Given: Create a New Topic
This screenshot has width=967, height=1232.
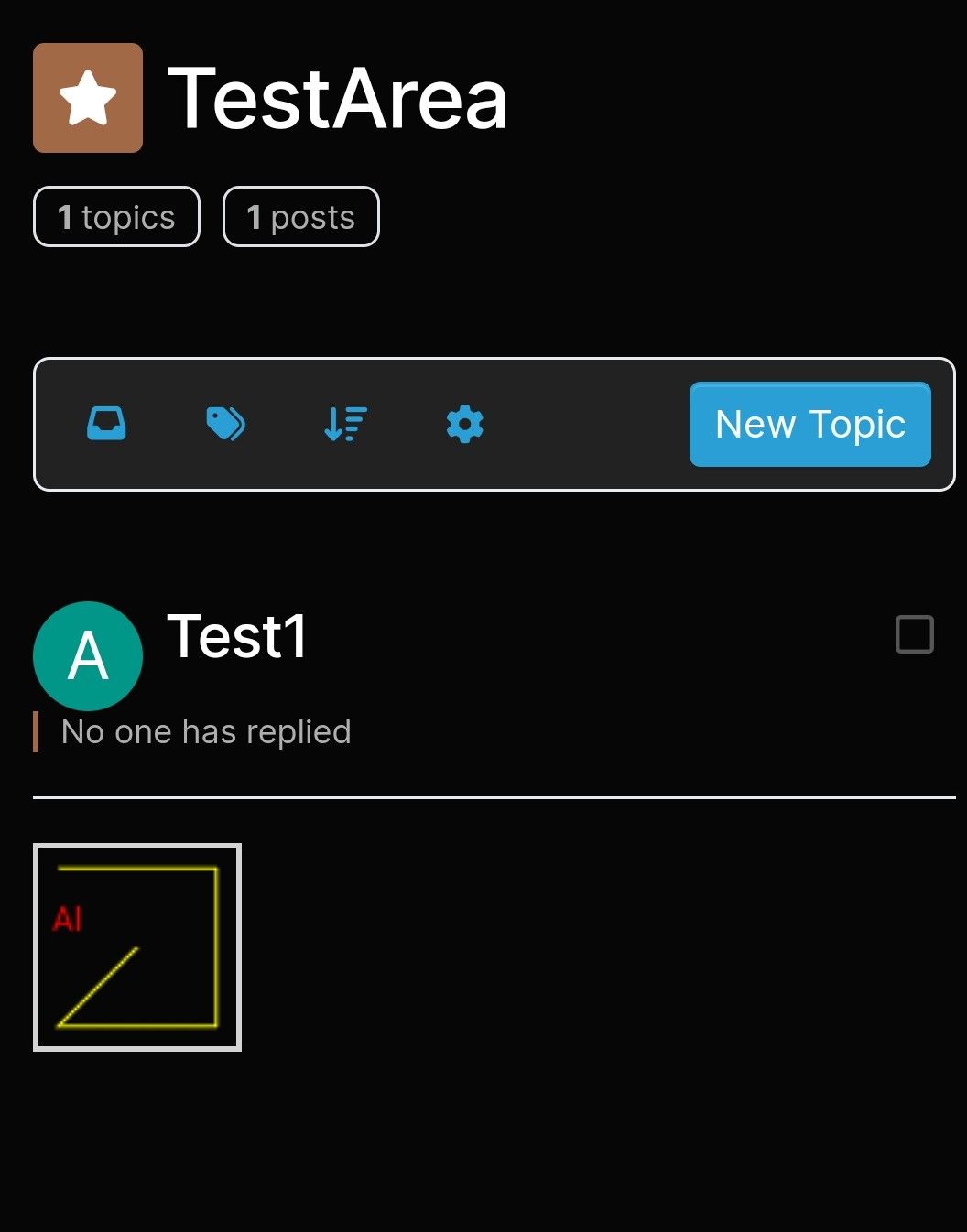Looking at the screenshot, I should pyautogui.click(x=809, y=424).
